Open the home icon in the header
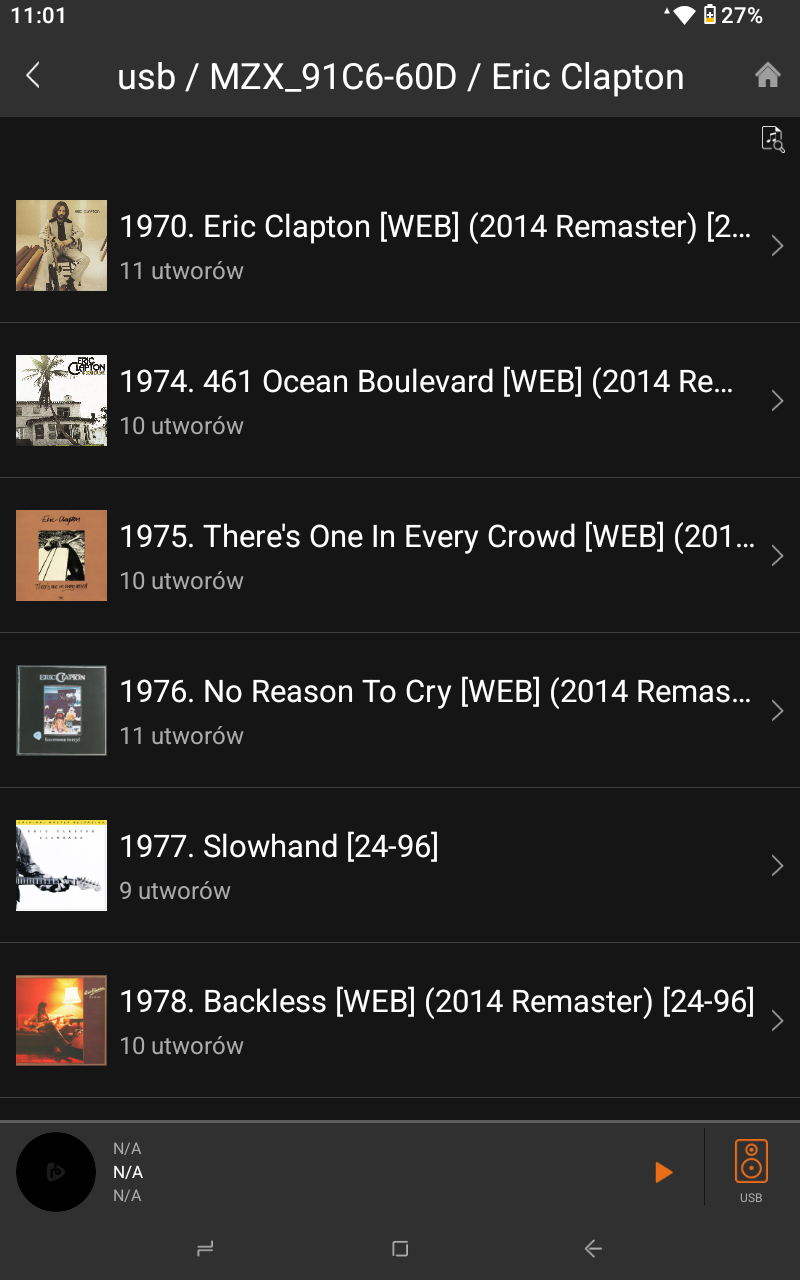The image size is (800, 1280). [x=767, y=76]
